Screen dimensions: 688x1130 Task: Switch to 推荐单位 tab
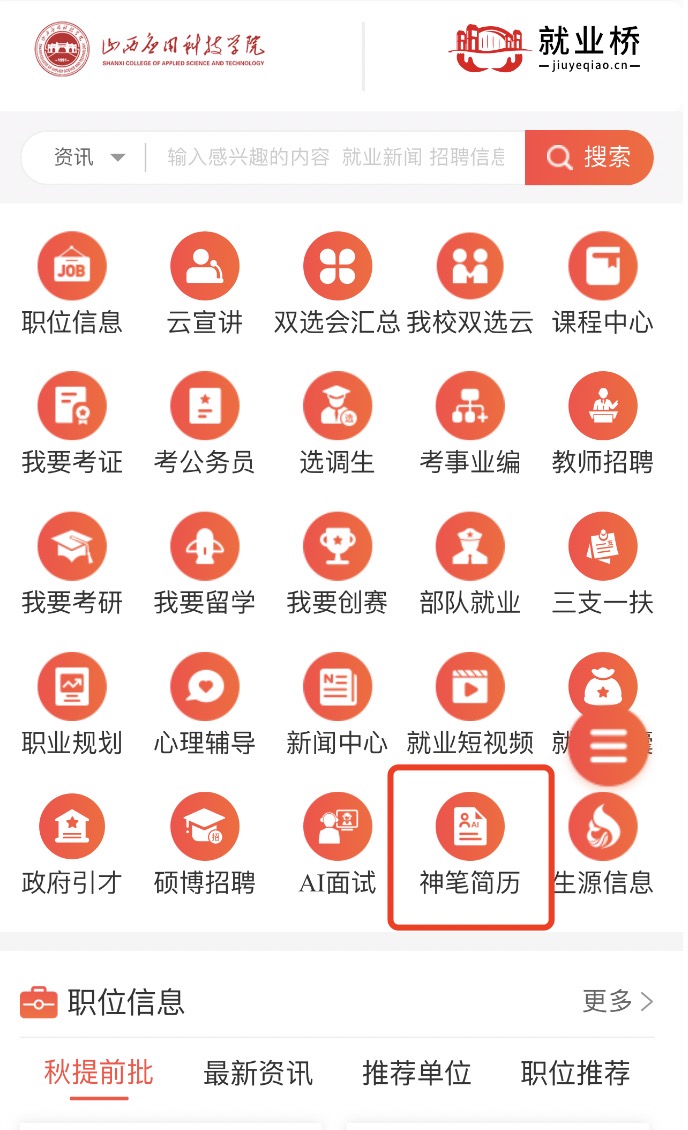click(x=416, y=1074)
